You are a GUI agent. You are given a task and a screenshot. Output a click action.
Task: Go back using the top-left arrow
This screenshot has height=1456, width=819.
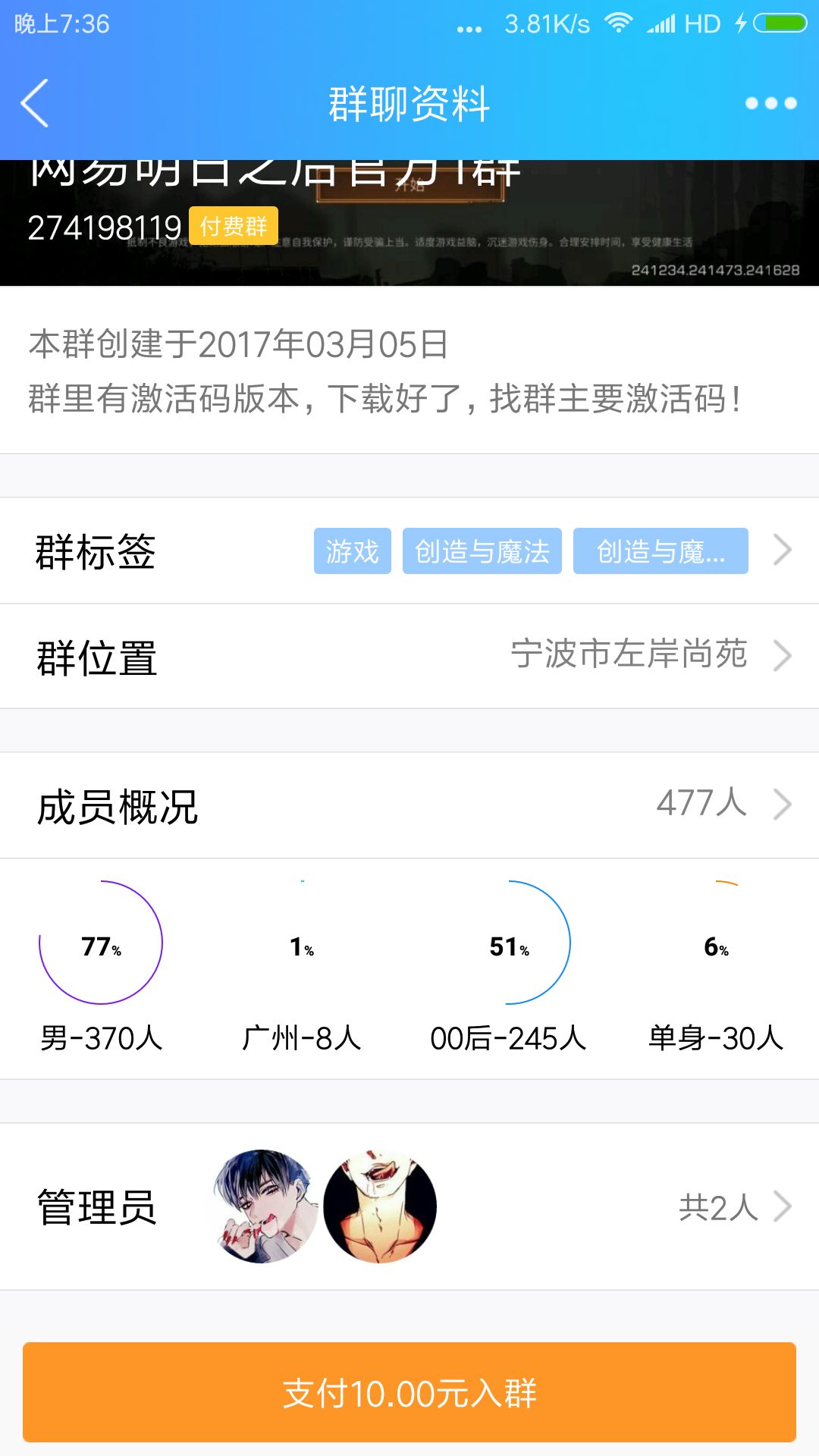coord(35,103)
